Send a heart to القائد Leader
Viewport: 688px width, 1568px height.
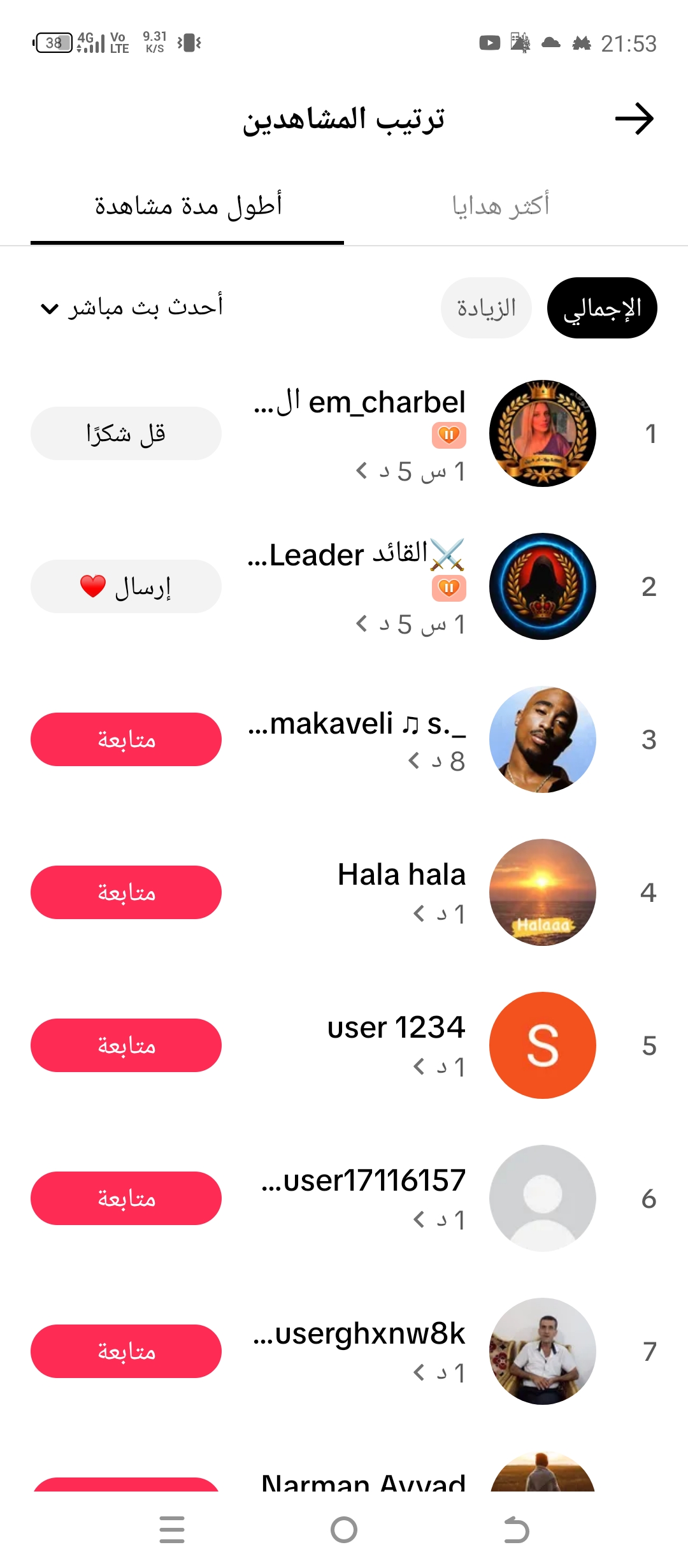pyautogui.click(x=126, y=586)
